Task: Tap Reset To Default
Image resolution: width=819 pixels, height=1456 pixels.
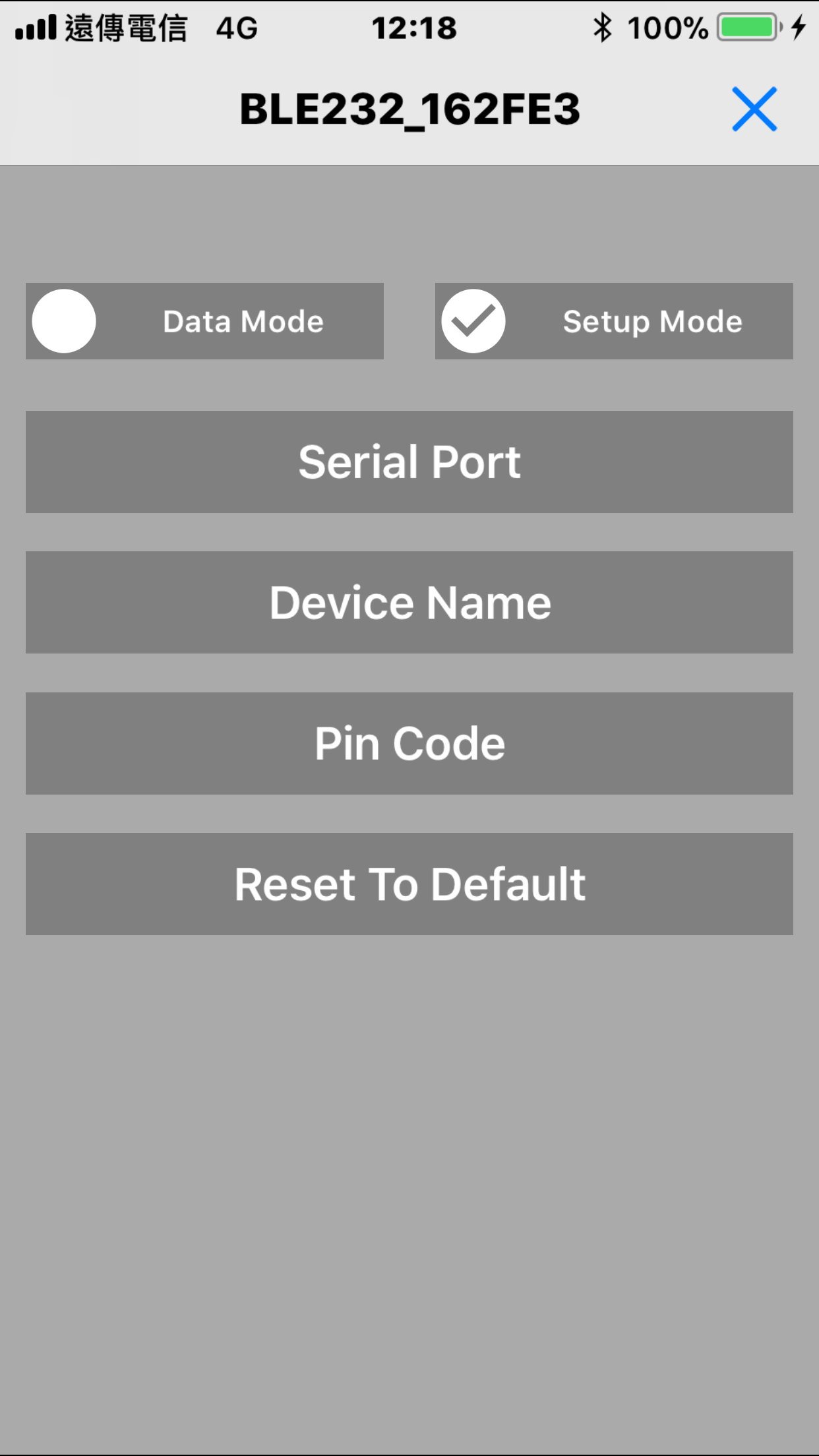Action: point(409,884)
